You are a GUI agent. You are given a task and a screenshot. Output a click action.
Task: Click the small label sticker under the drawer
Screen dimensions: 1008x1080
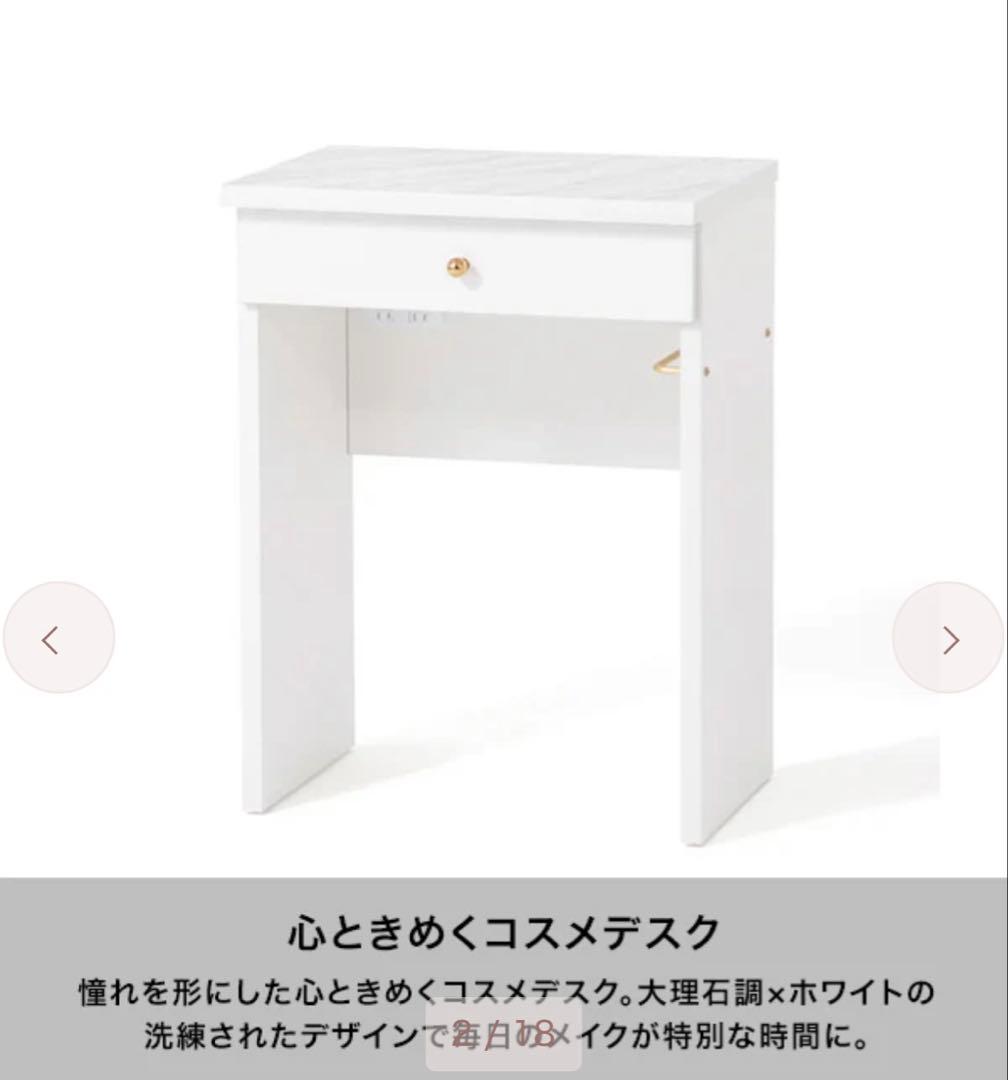point(397,316)
